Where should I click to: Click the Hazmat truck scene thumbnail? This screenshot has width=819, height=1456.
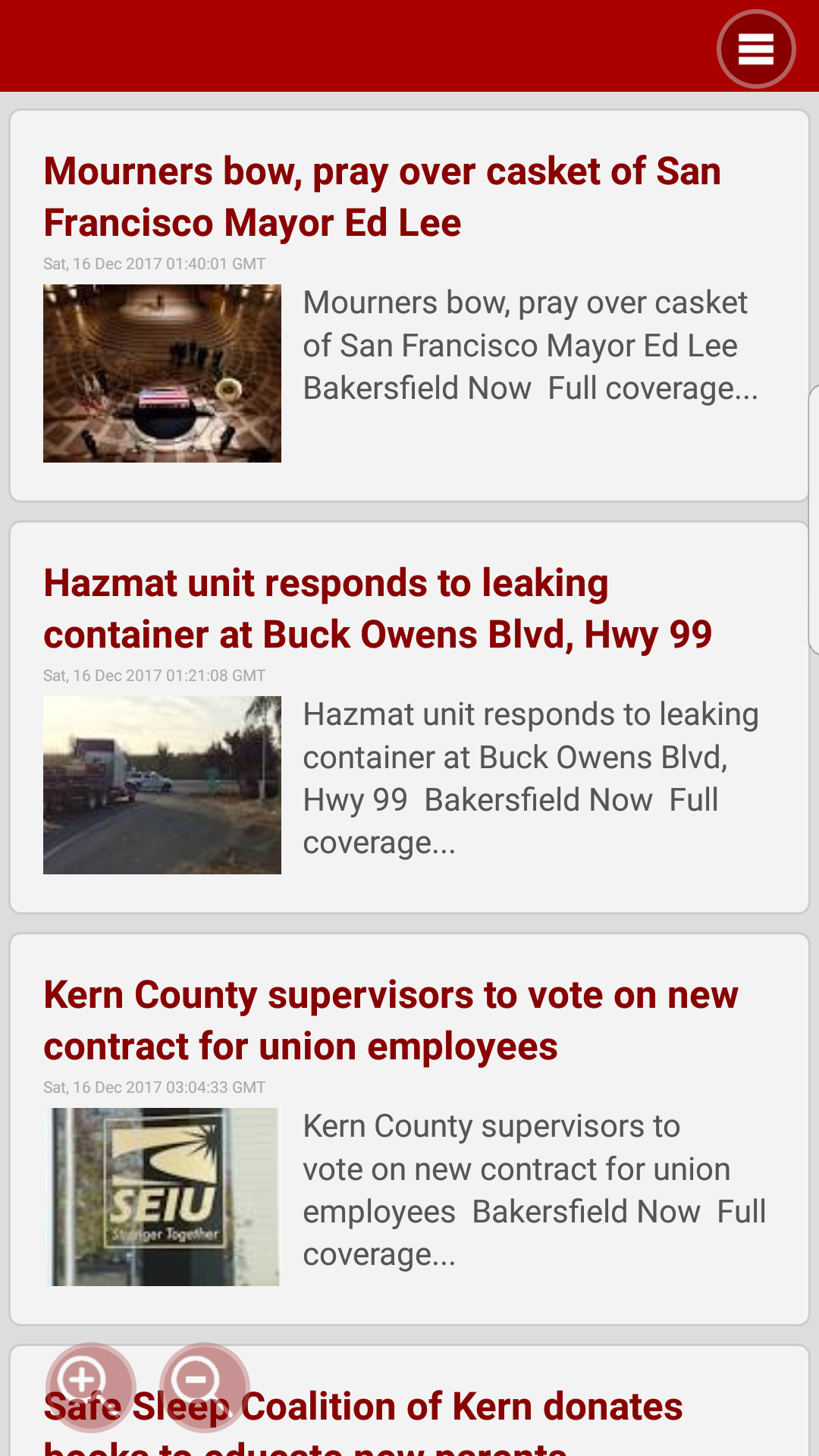[x=162, y=785]
